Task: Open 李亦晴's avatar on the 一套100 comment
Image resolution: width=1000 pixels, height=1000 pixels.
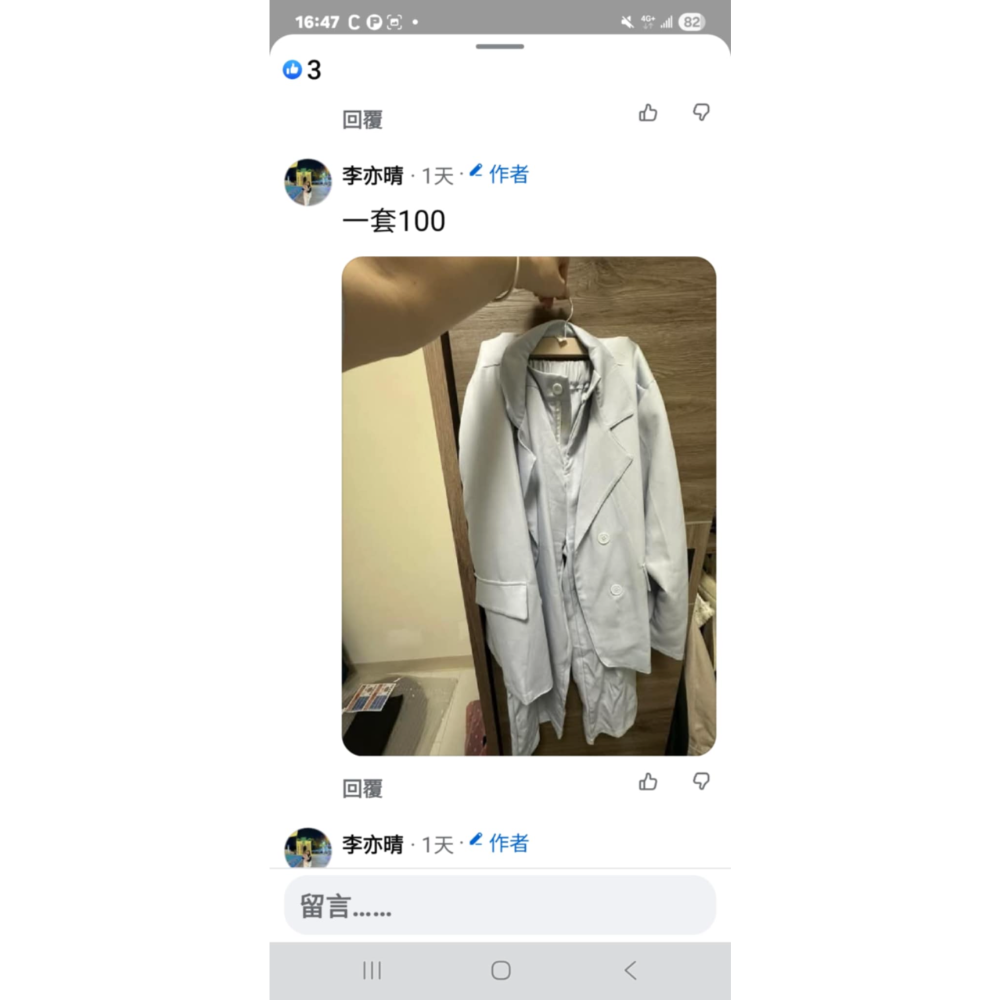Action: pyautogui.click(x=308, y=182)
